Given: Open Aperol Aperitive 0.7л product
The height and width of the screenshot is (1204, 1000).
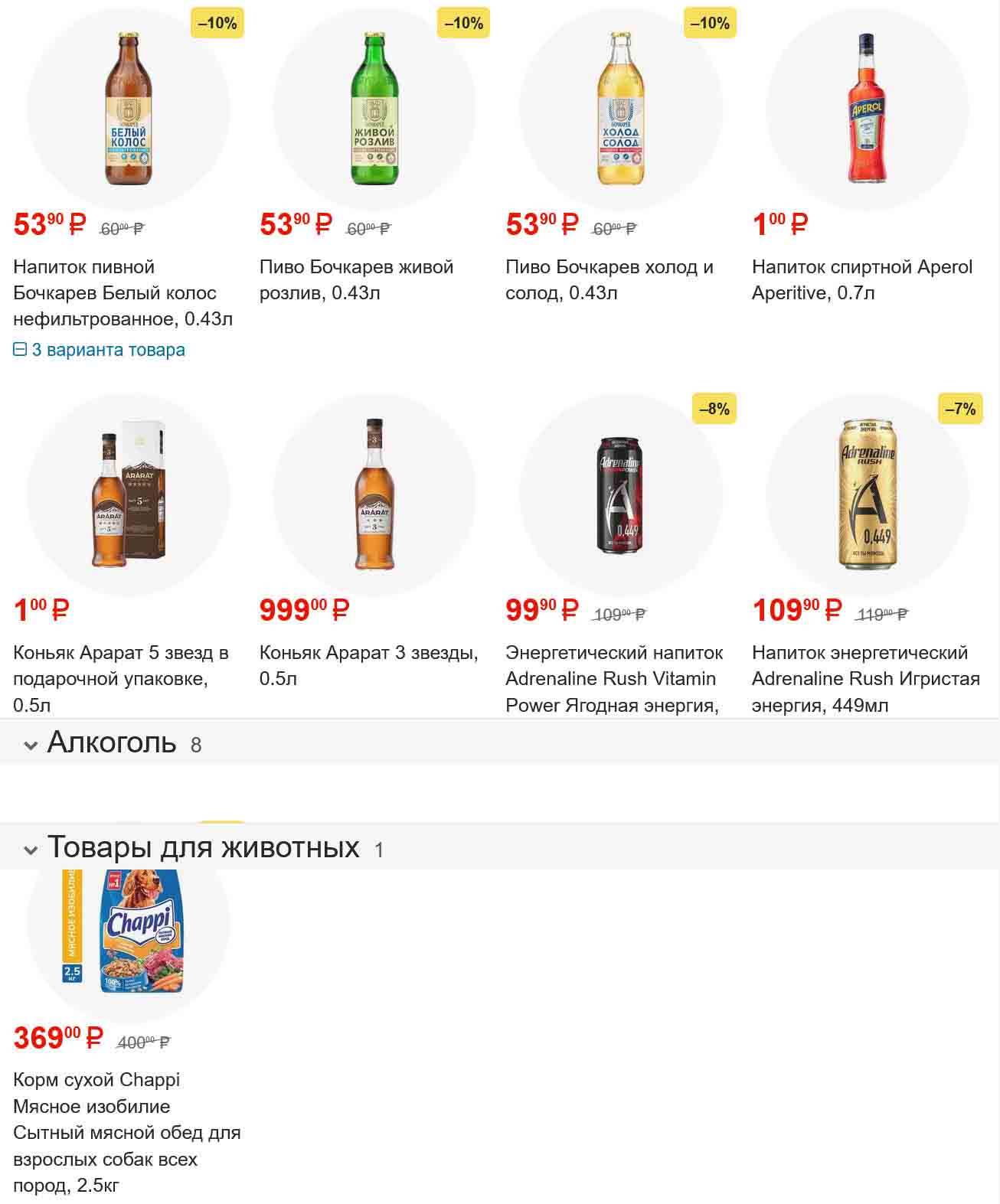Looking at the screenshot, I should tap(861, 279).
